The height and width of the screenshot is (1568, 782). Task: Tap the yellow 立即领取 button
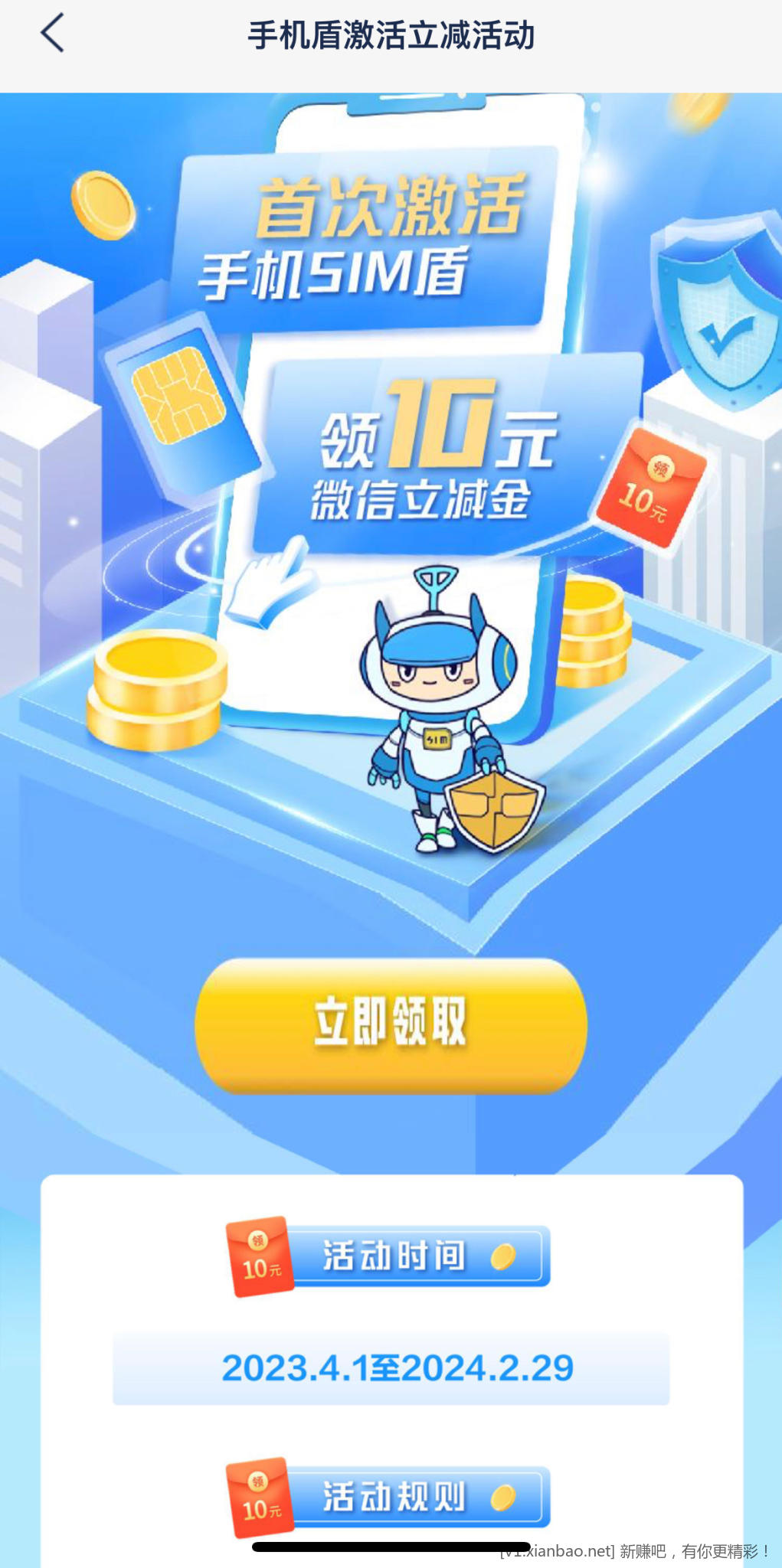[391, 1024]
